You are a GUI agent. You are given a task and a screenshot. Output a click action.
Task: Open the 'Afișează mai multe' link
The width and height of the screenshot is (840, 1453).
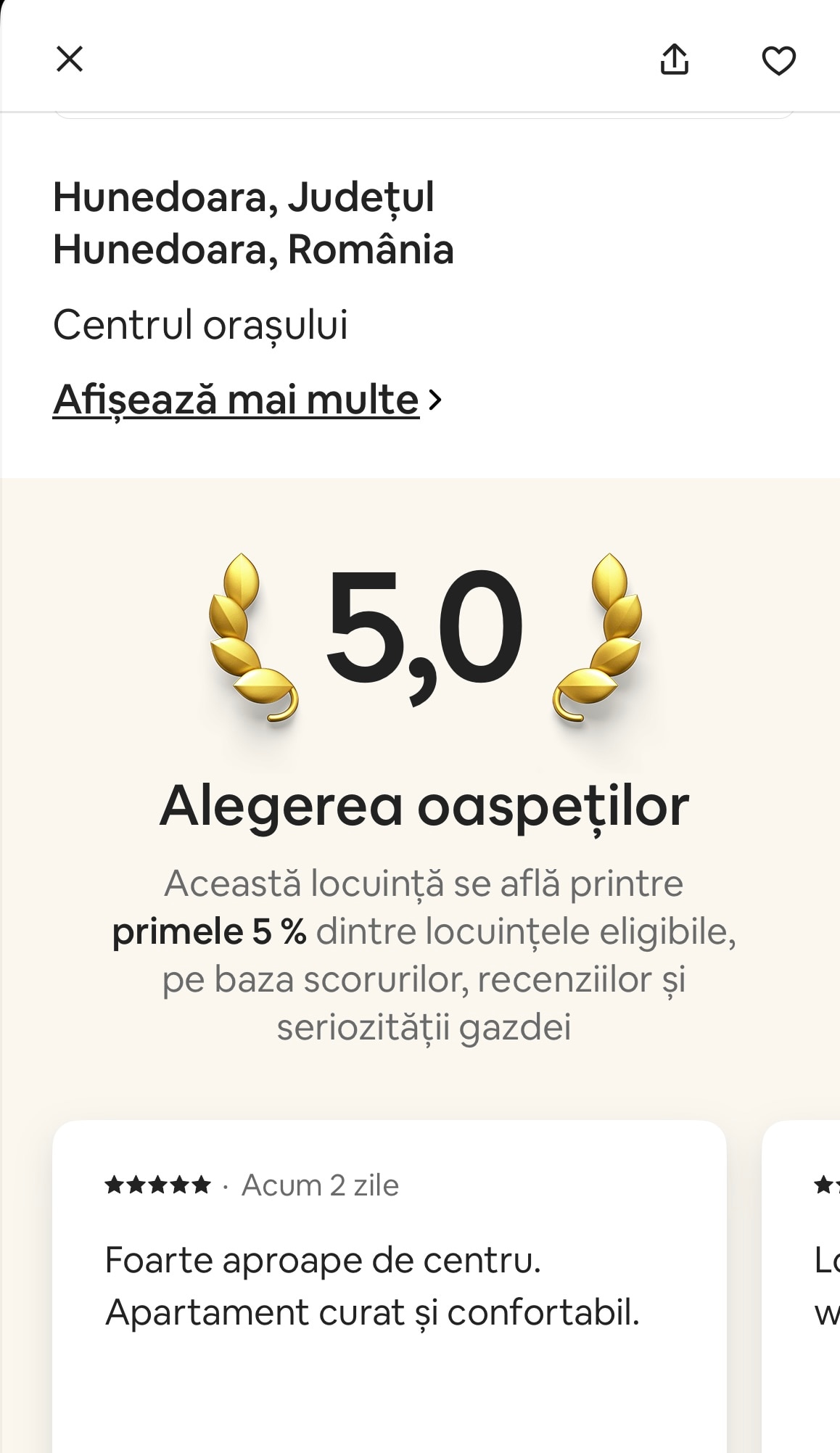point(247,399)
